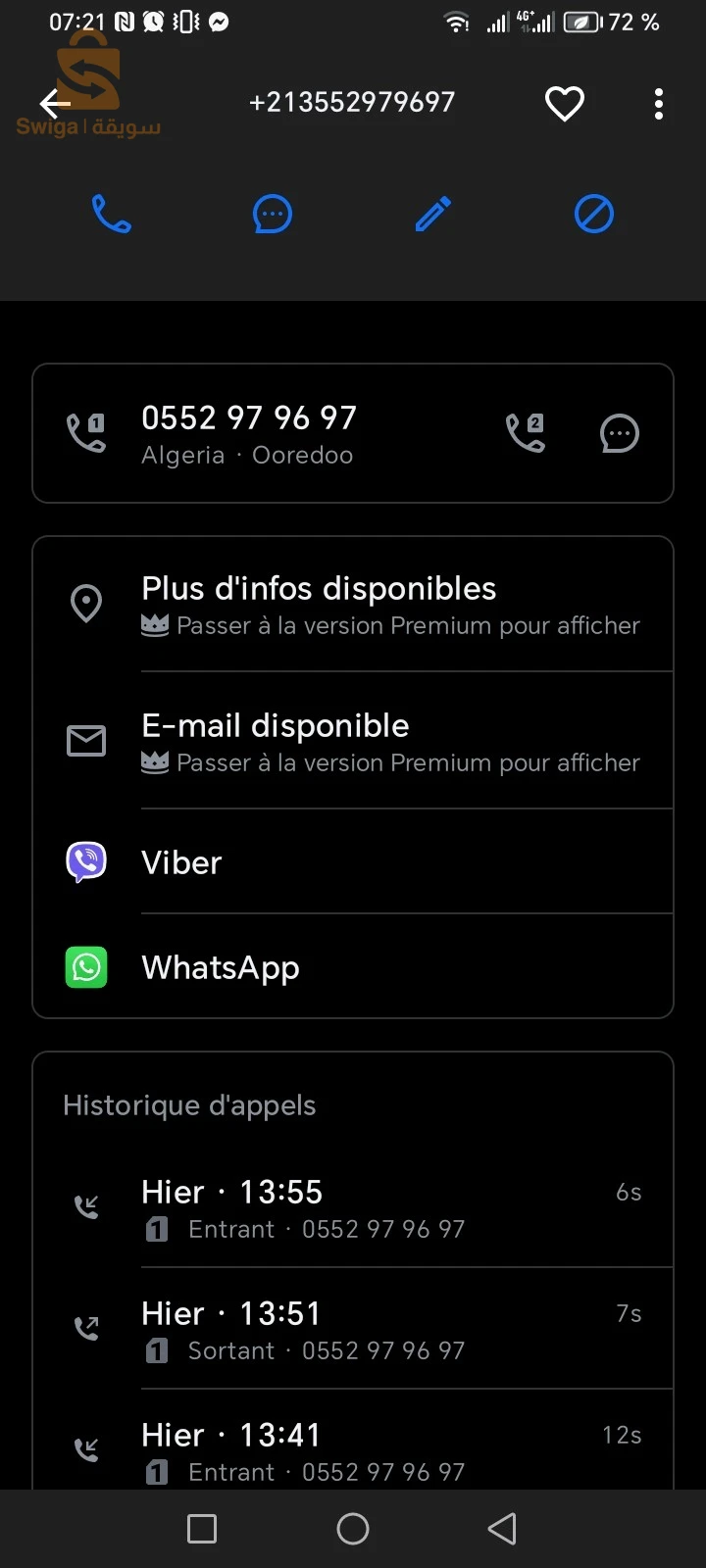This screenshot has width=706, height=1568.
Task: Edit the contact with the pencil icon
Action: 432,214
